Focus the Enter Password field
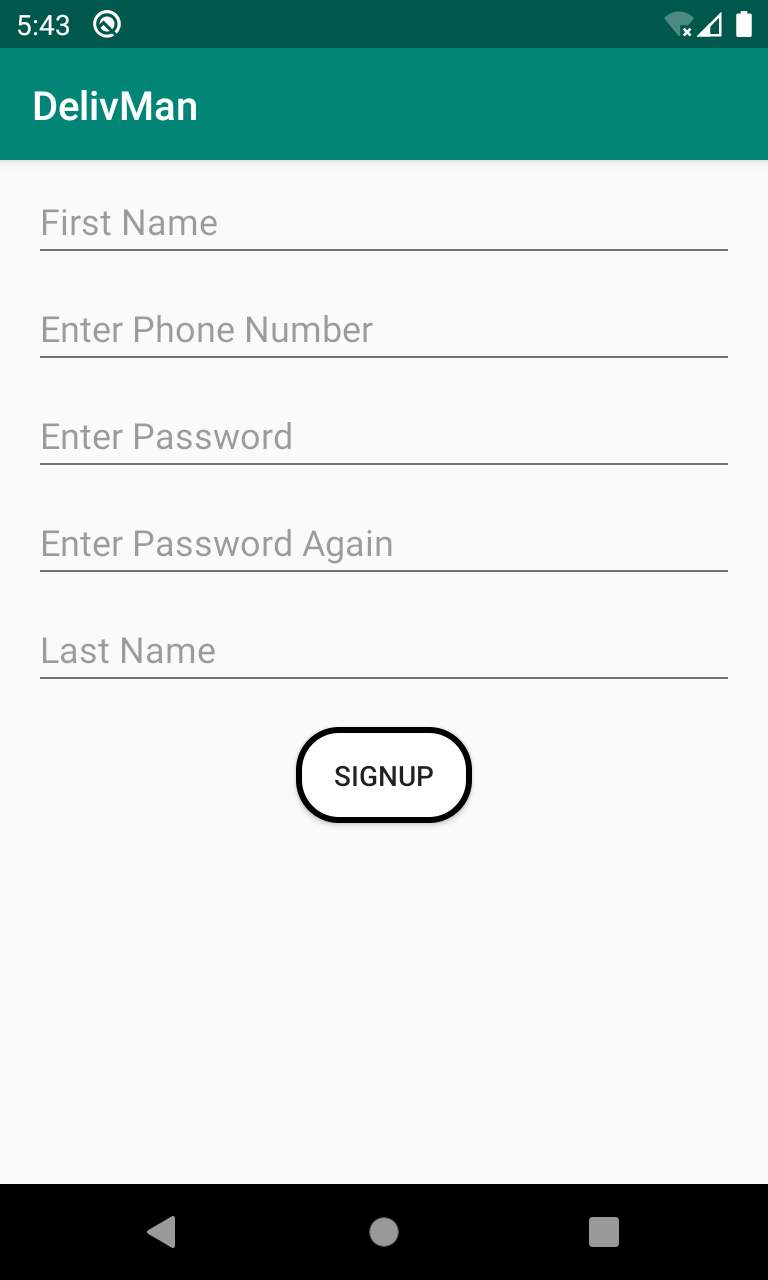 pyautogui.click(x=384, y=436)
